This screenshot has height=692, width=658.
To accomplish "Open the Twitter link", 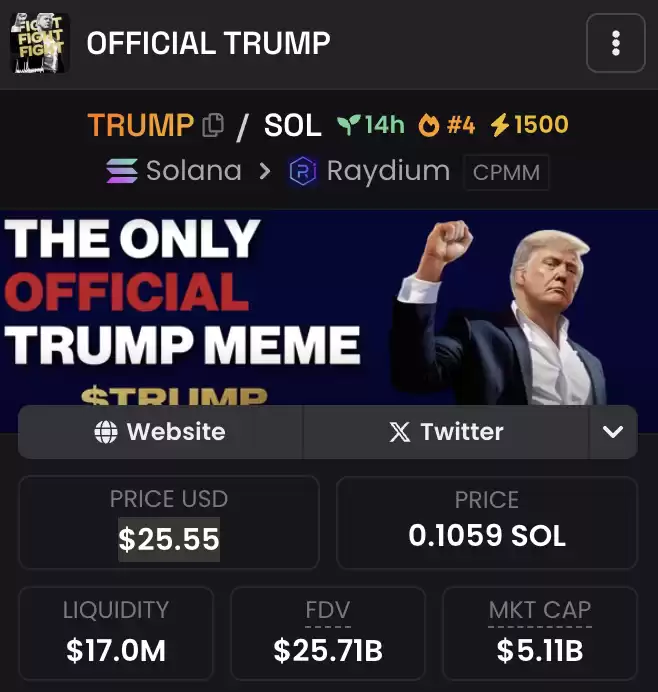I will [446, 432].
